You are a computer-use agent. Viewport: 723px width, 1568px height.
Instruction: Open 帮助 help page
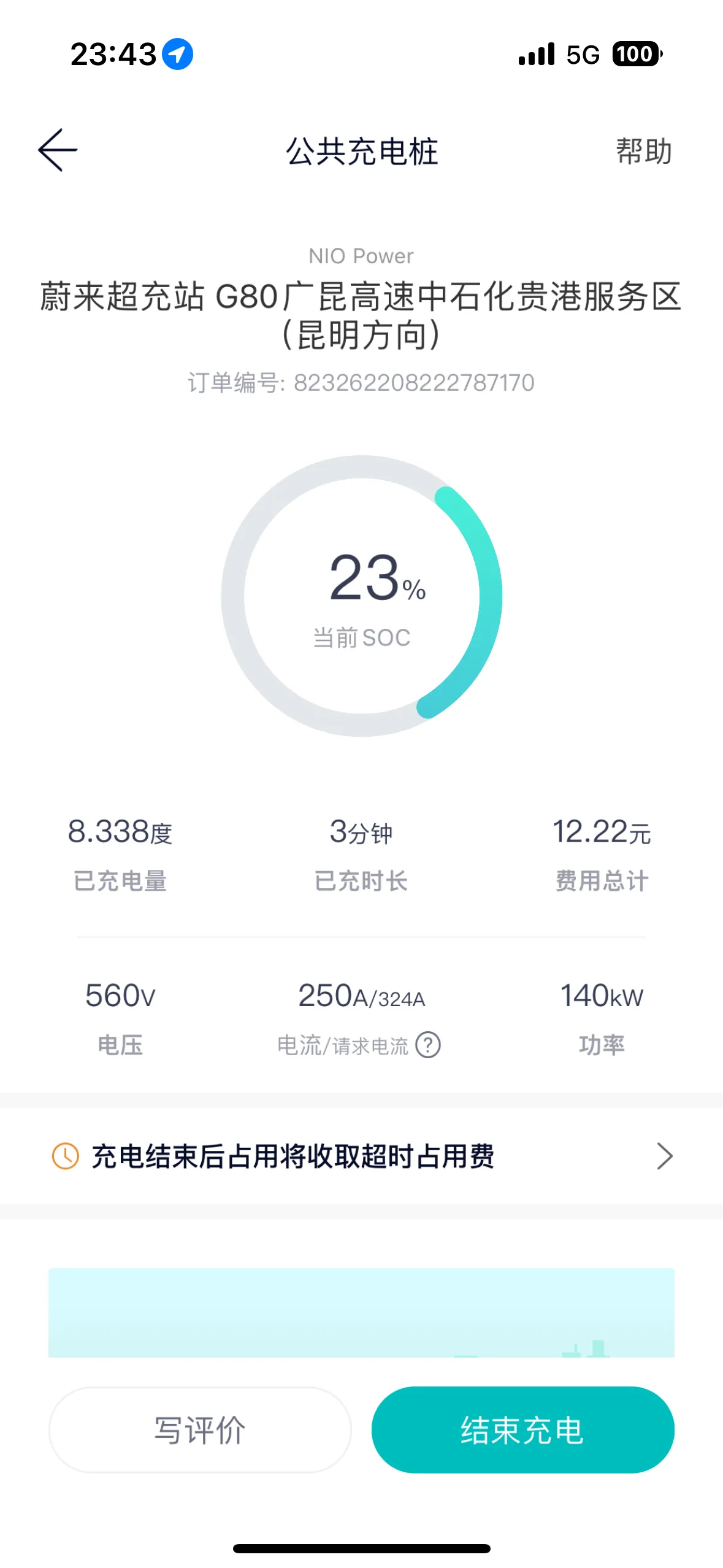[644, 151]
